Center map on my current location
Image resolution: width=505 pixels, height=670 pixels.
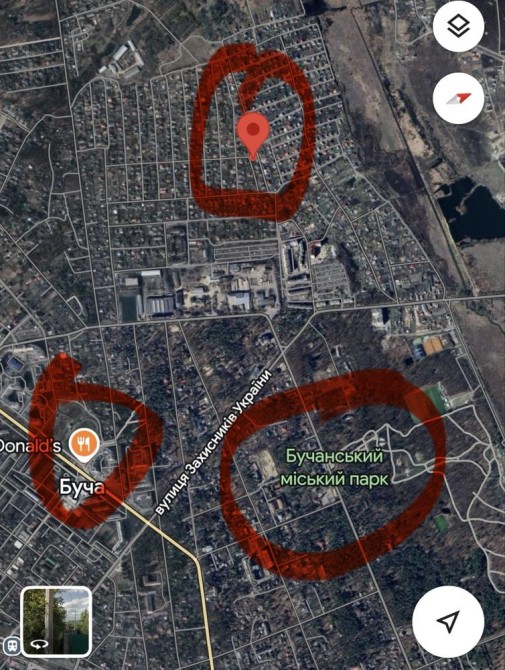(448, 621)
